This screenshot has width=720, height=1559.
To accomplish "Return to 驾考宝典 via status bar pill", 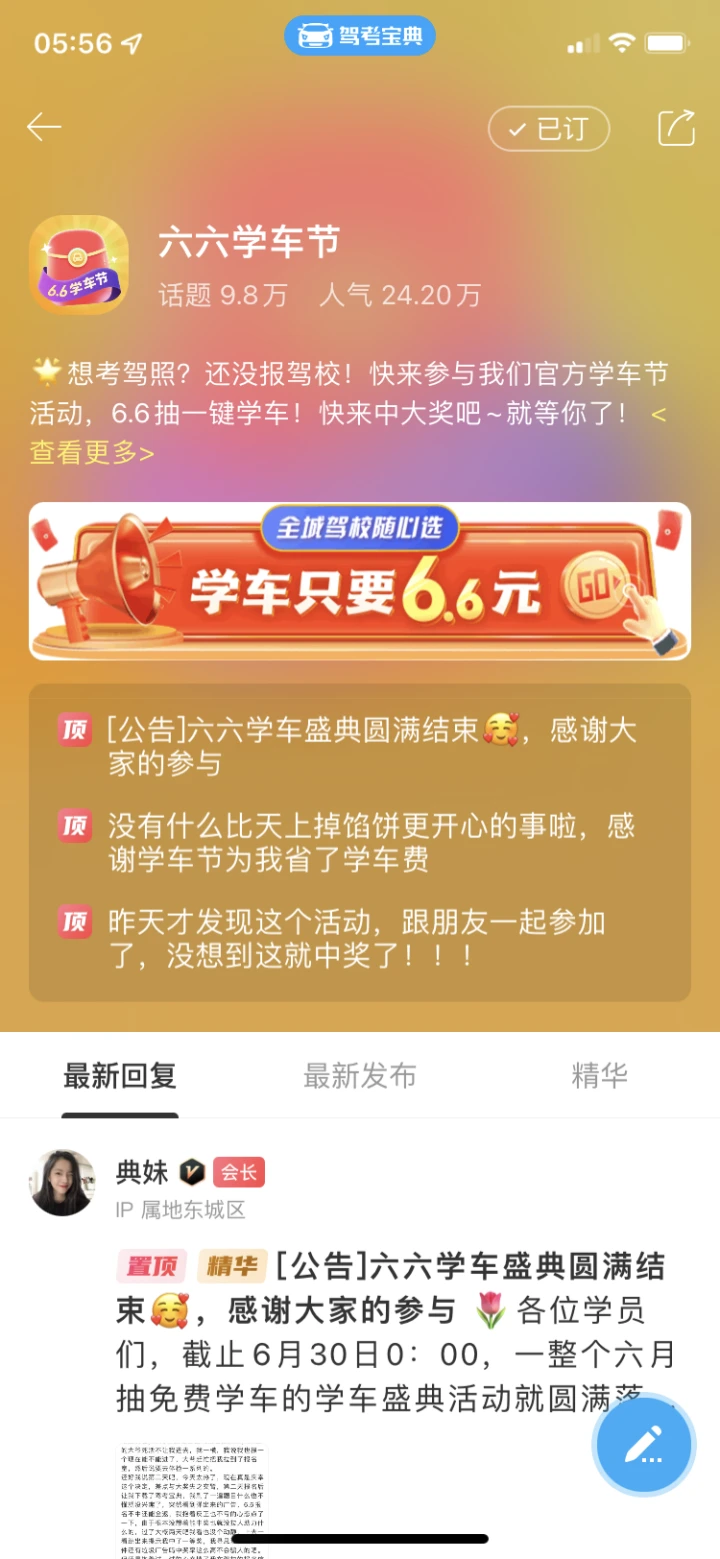I will pyautogui.click(x=360, y=37).
